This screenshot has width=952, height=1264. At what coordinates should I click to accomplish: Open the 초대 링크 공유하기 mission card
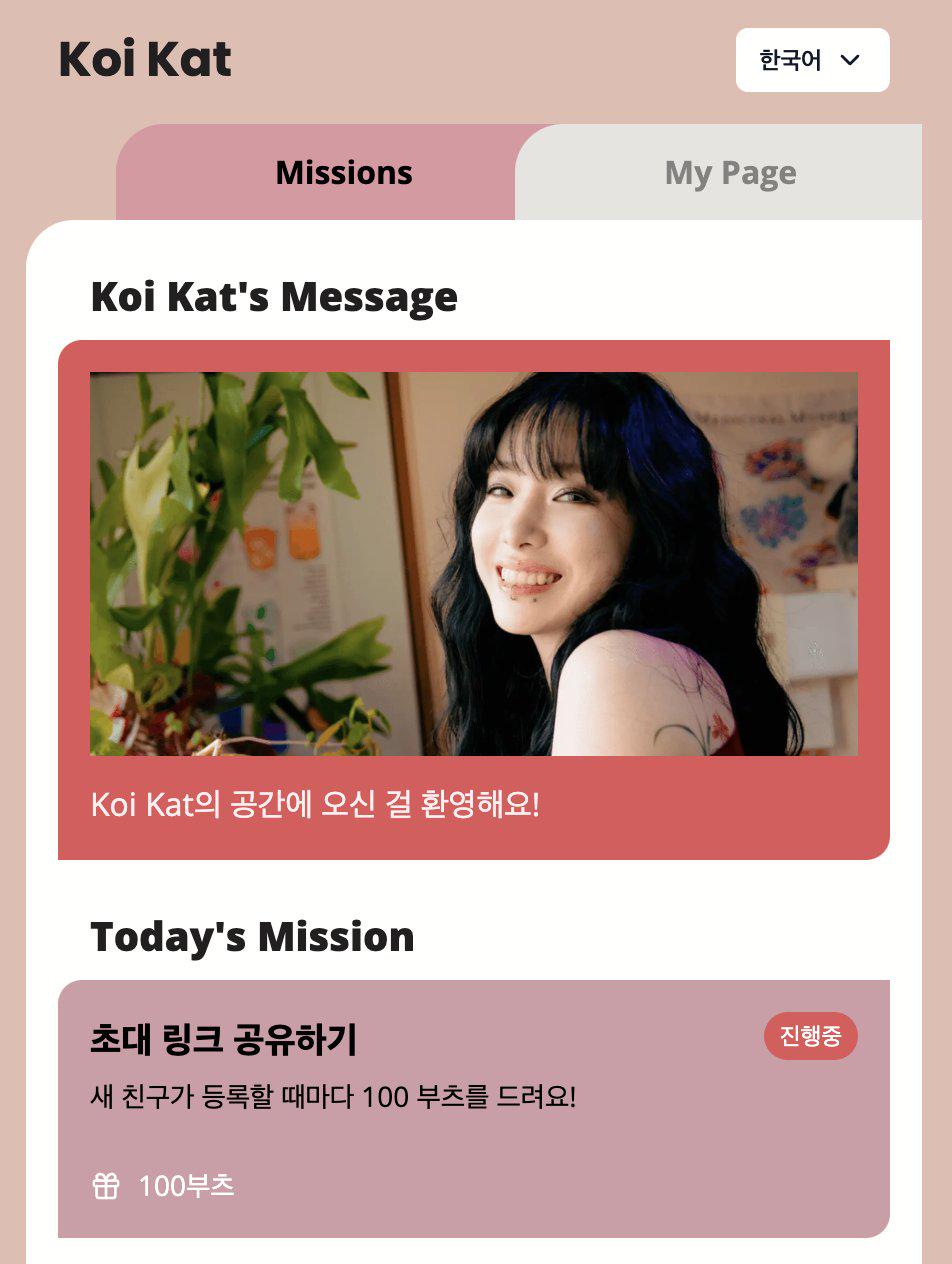473,1108
